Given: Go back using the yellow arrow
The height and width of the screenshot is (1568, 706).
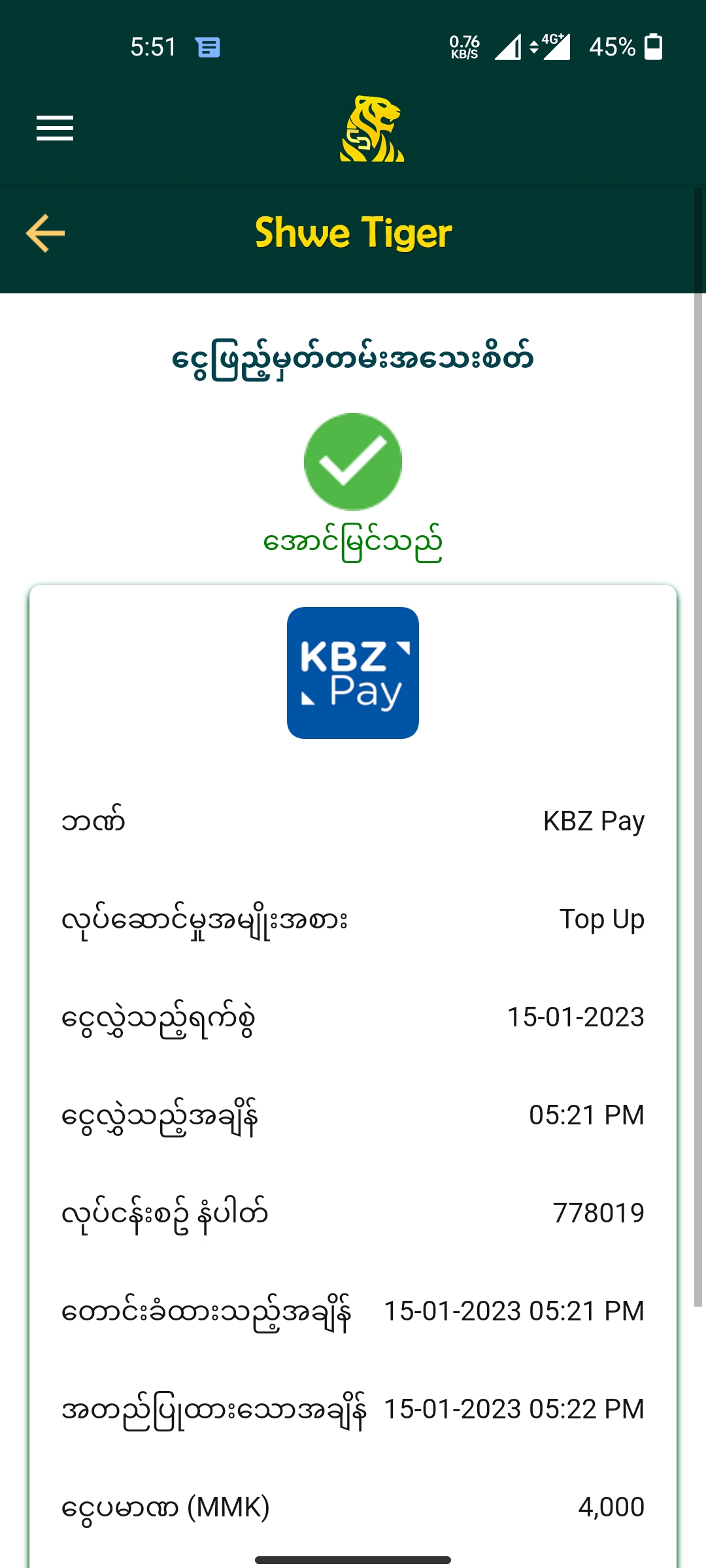Looking at the screenshot, I should [x=45, y=233].
